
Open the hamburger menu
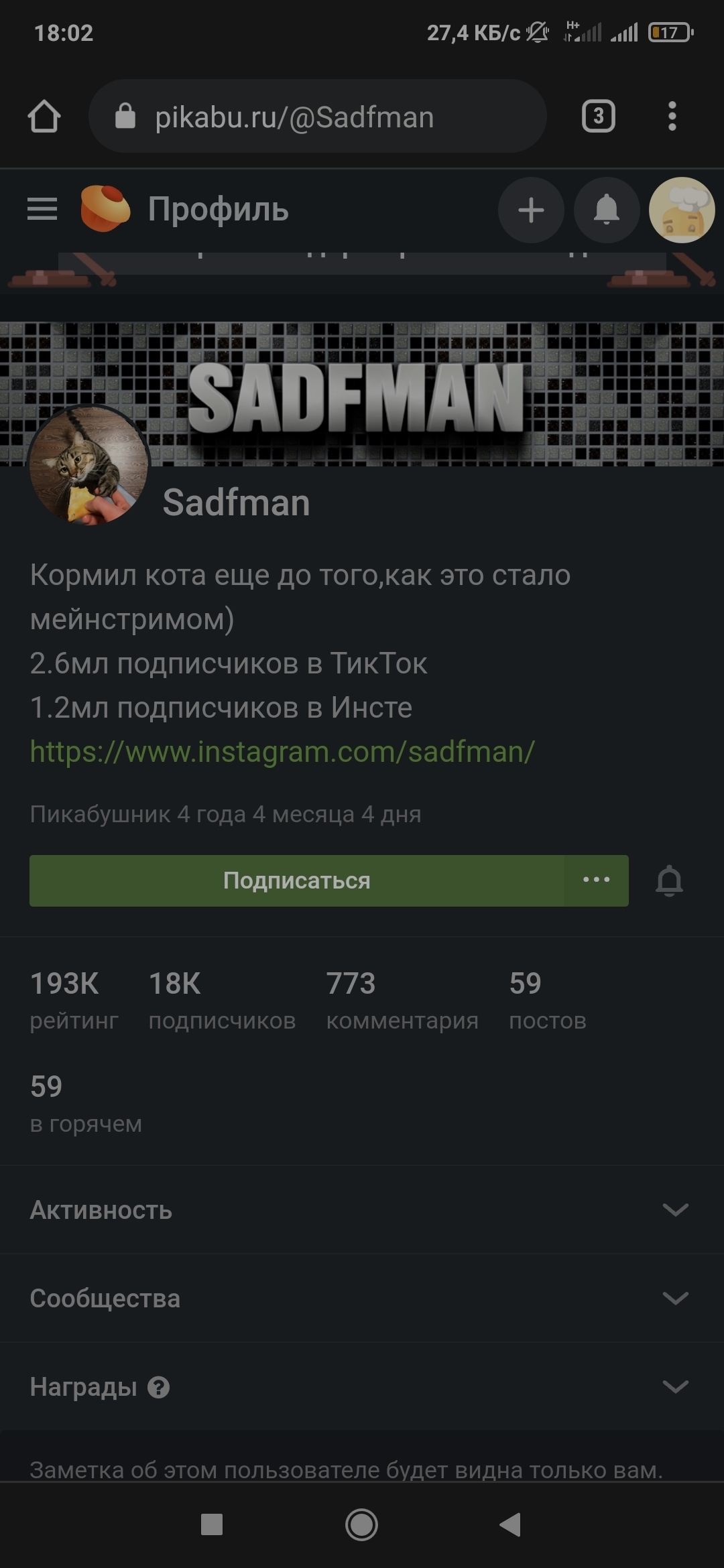pyautogui.click(x=42, y=210)
